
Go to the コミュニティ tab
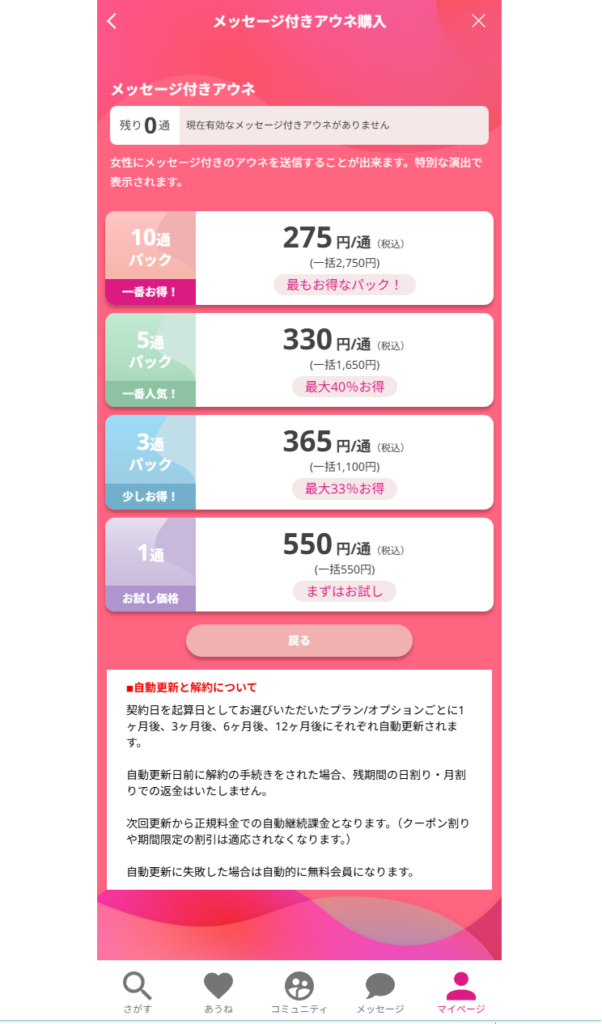pyautogui.click(x=299, y=992)
